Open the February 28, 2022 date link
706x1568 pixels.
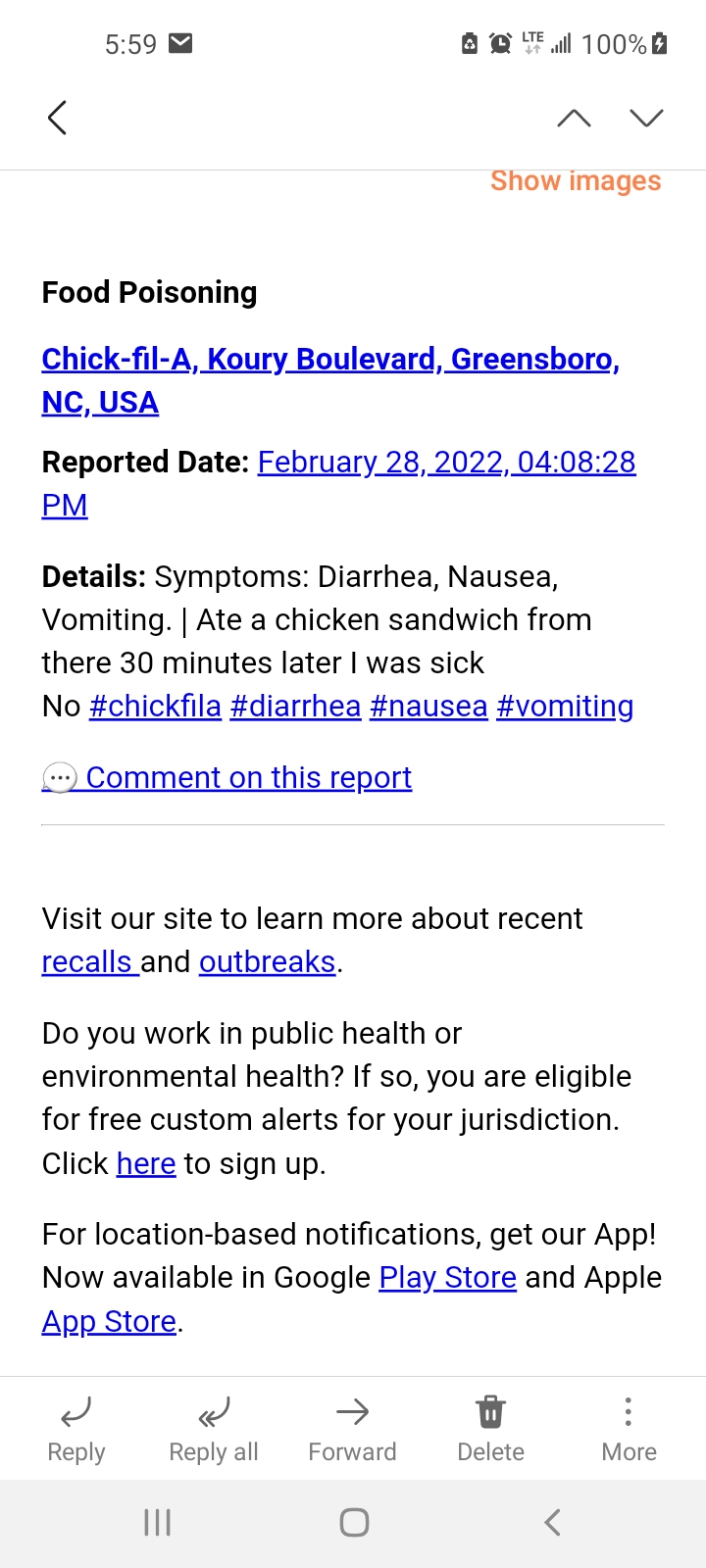[339, 483]
